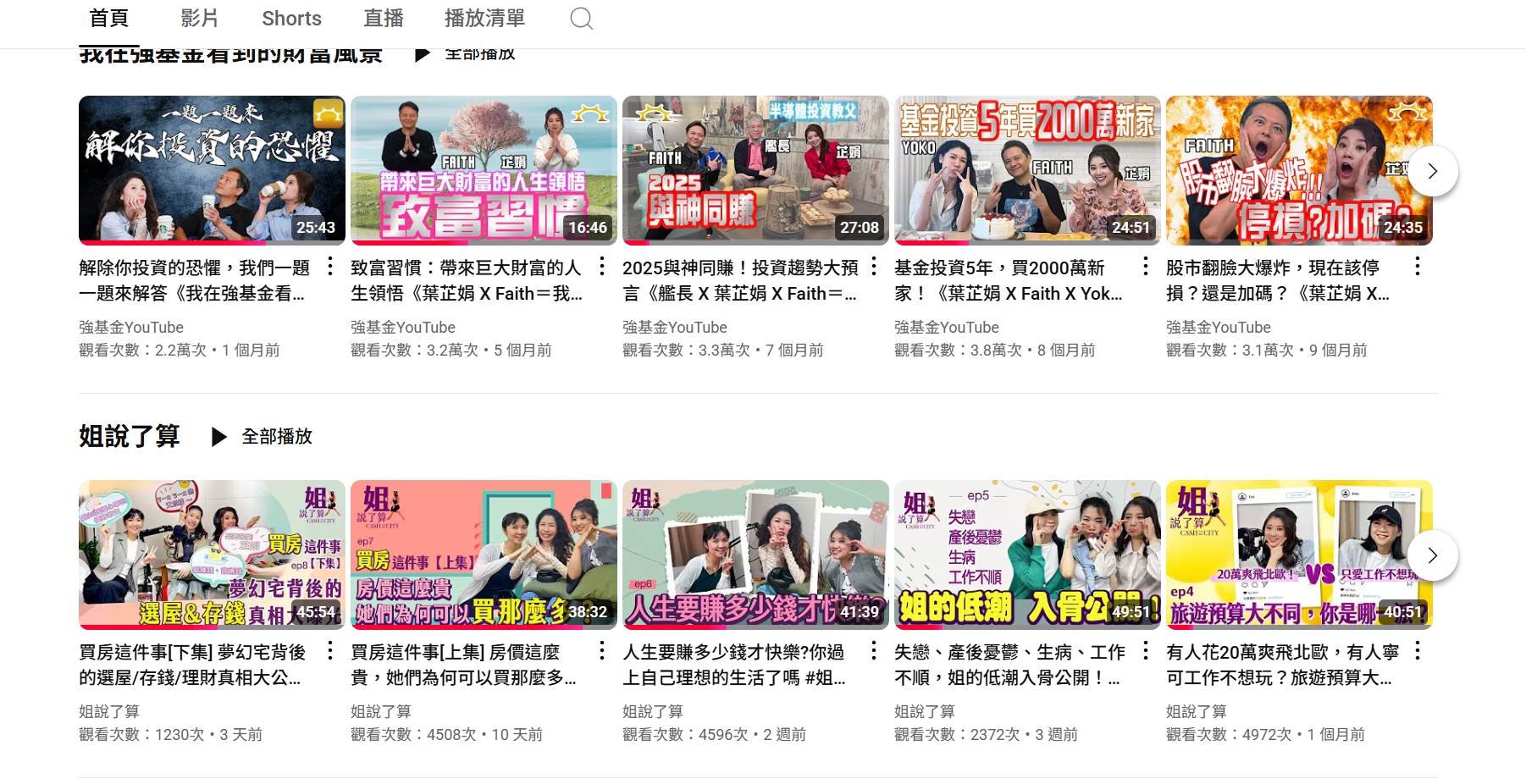Open video 失戀、產後憂鬱、生病、工作不順
The height and width of the screenshot is (784, 1526).
(1027, 555)
